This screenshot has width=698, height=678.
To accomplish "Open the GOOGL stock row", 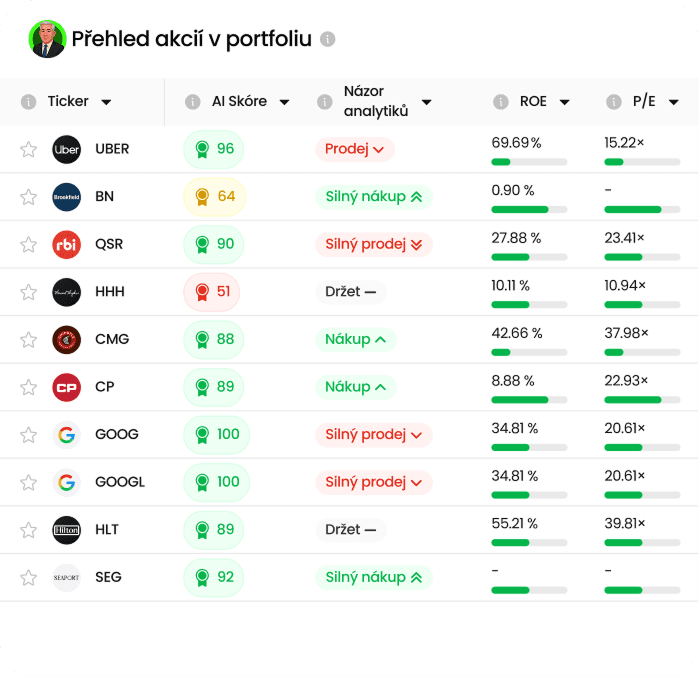I will tap(119, 482).
